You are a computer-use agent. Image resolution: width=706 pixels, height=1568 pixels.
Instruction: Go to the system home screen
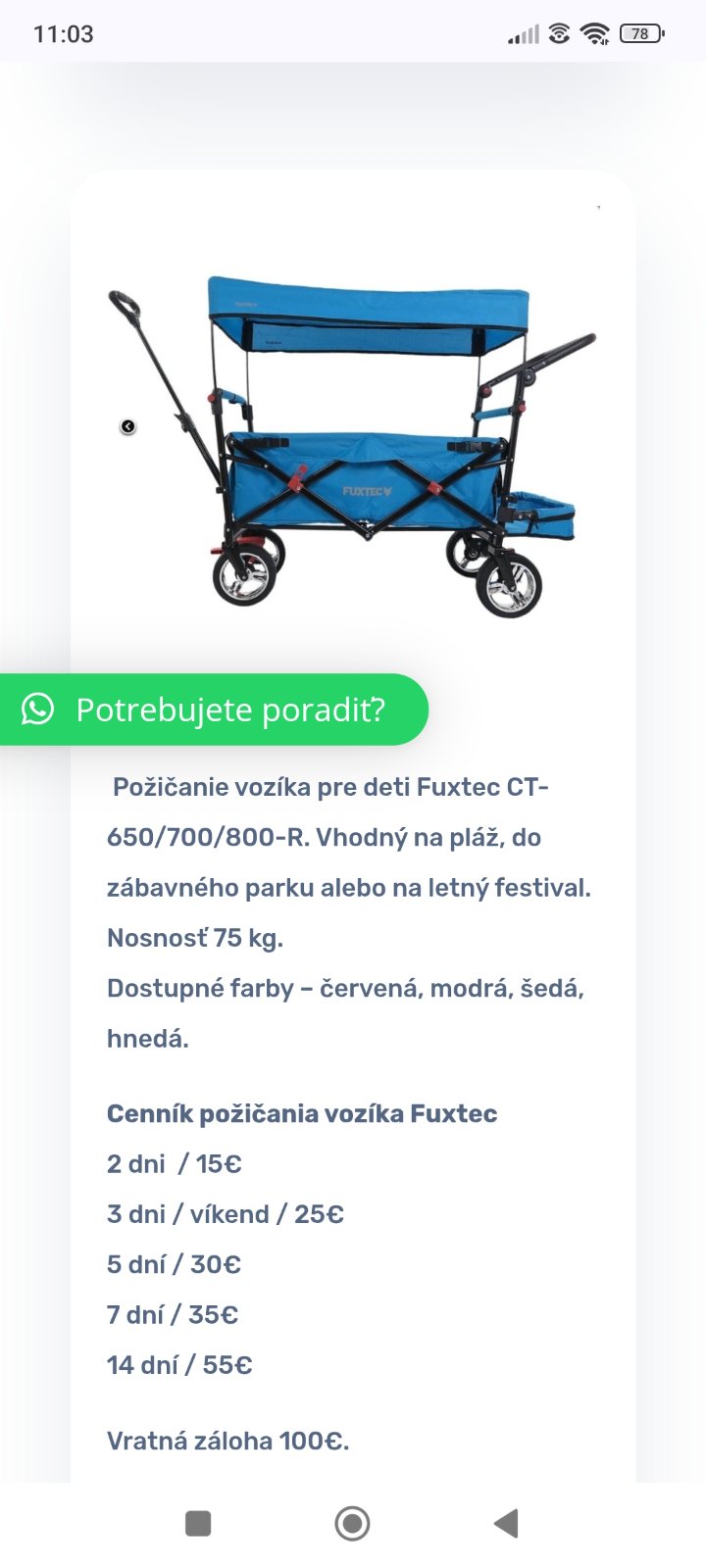click(352, 1523)
